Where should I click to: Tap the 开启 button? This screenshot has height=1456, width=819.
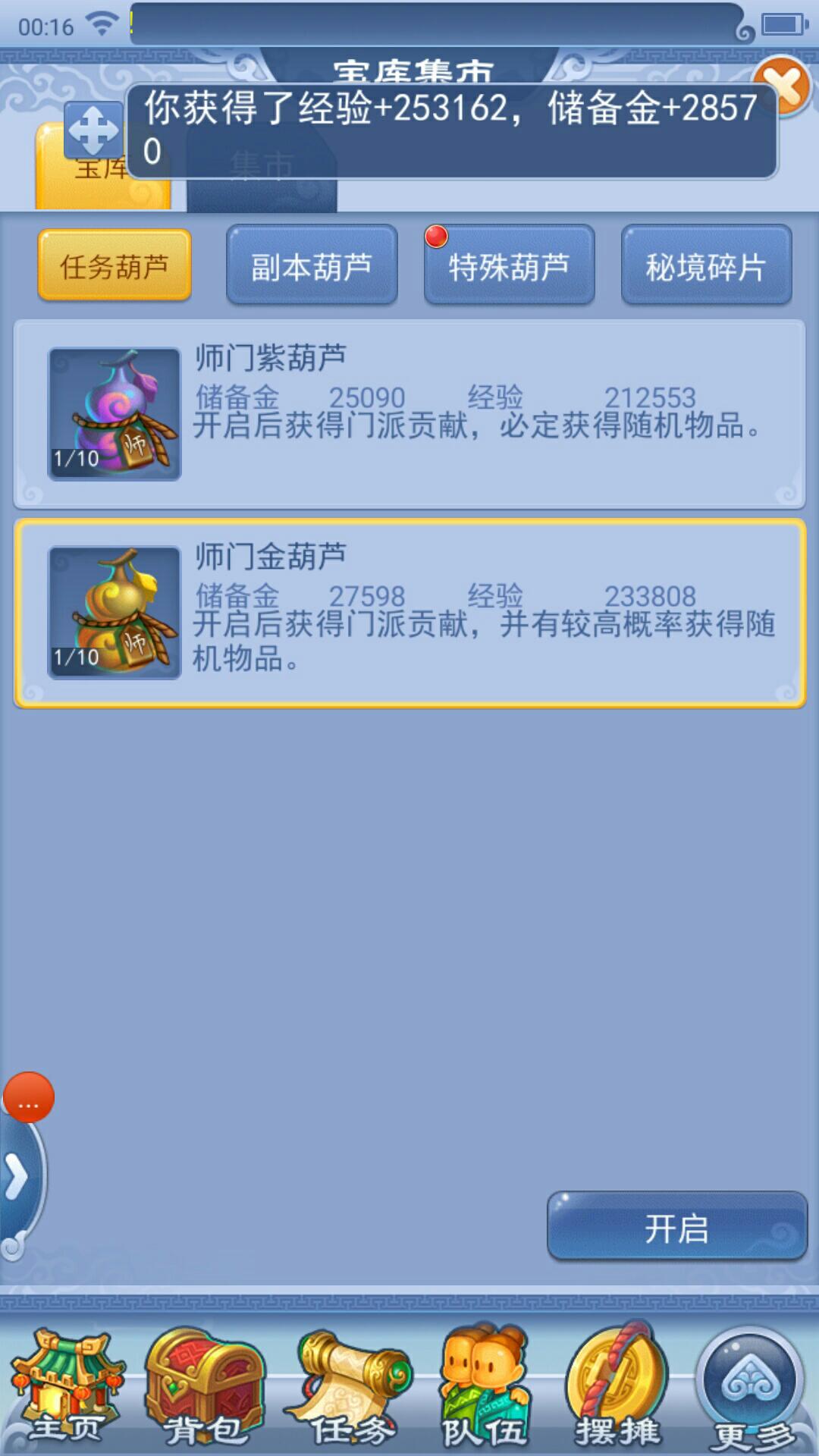coord(676,1227)
